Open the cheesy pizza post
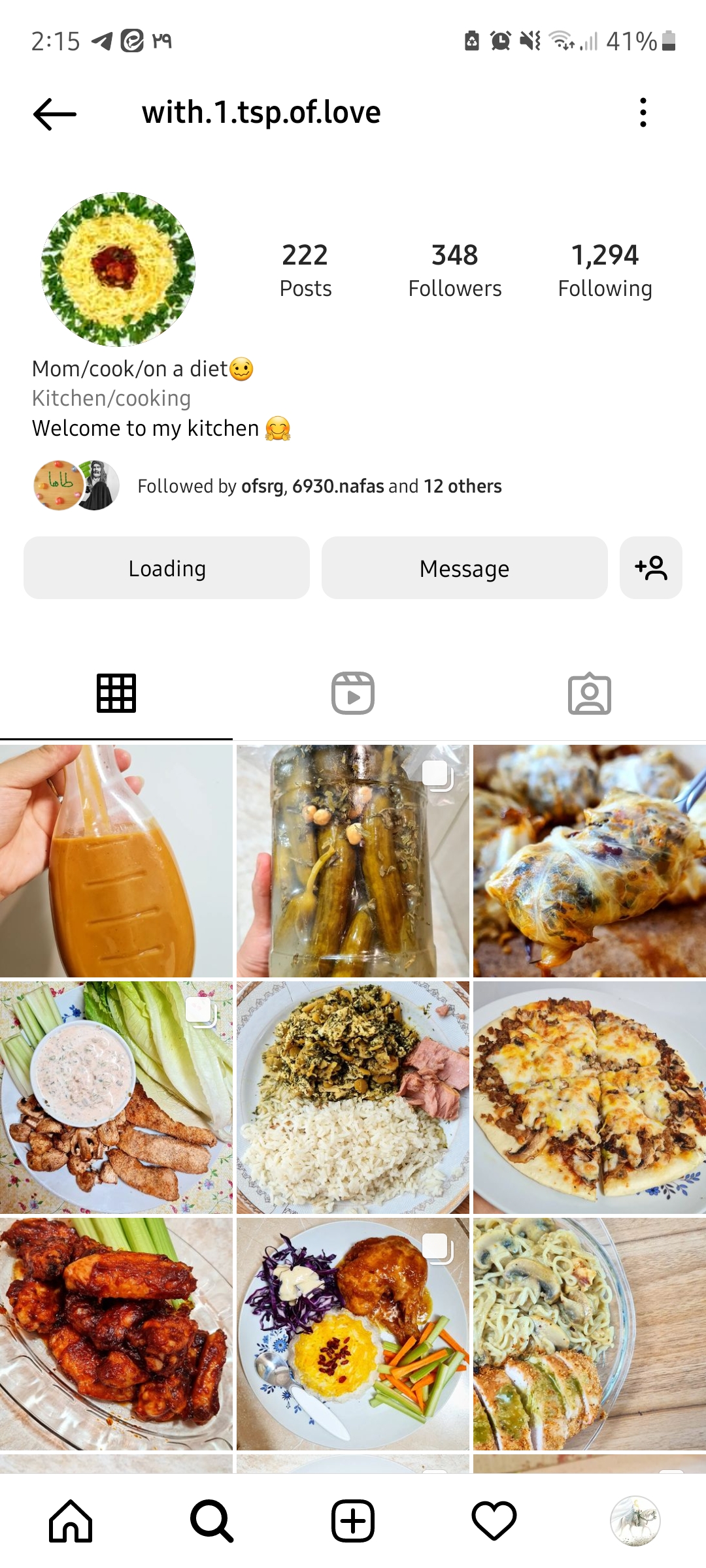This screenshot has height=1568, width=706. [x=589, y=1098]
